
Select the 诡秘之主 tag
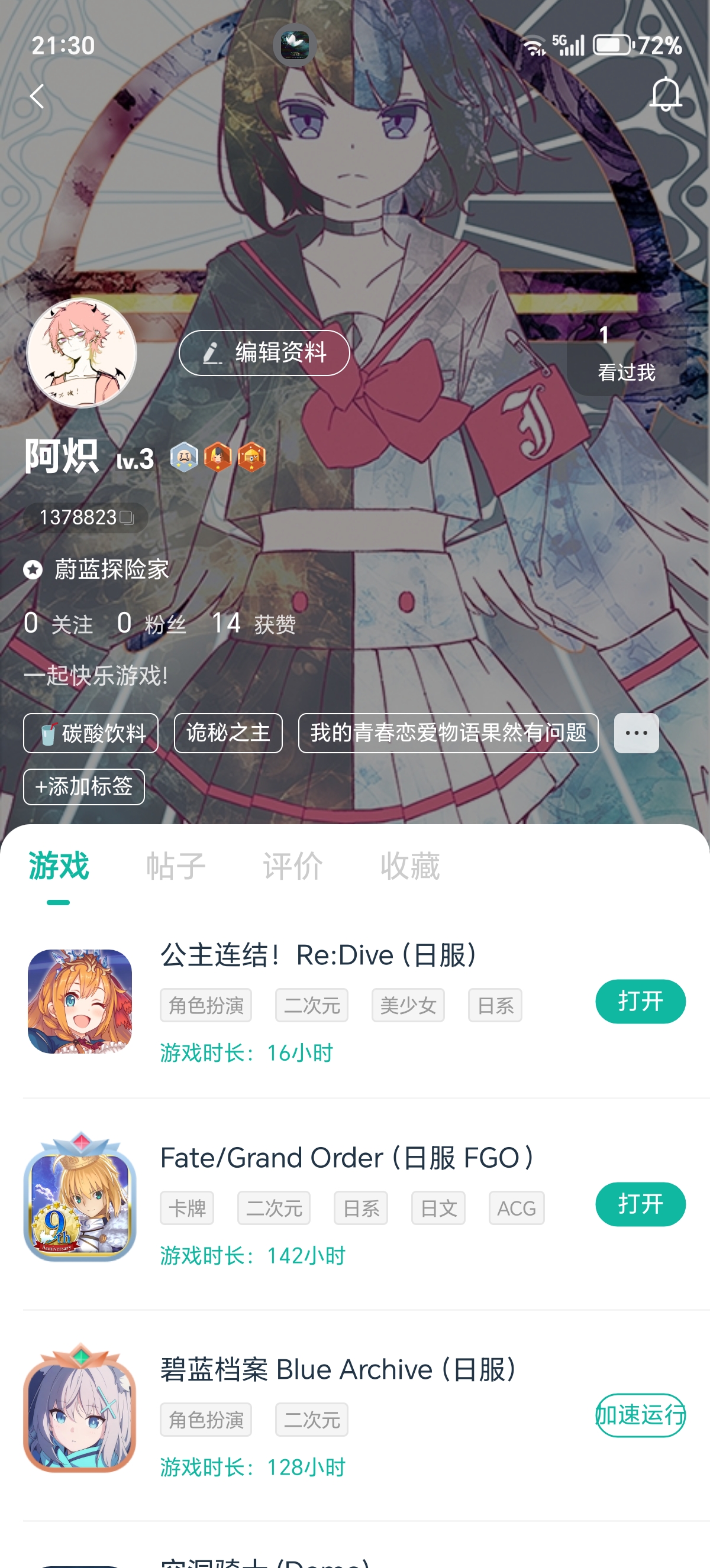pyautogui.click(x=228, y=734)
